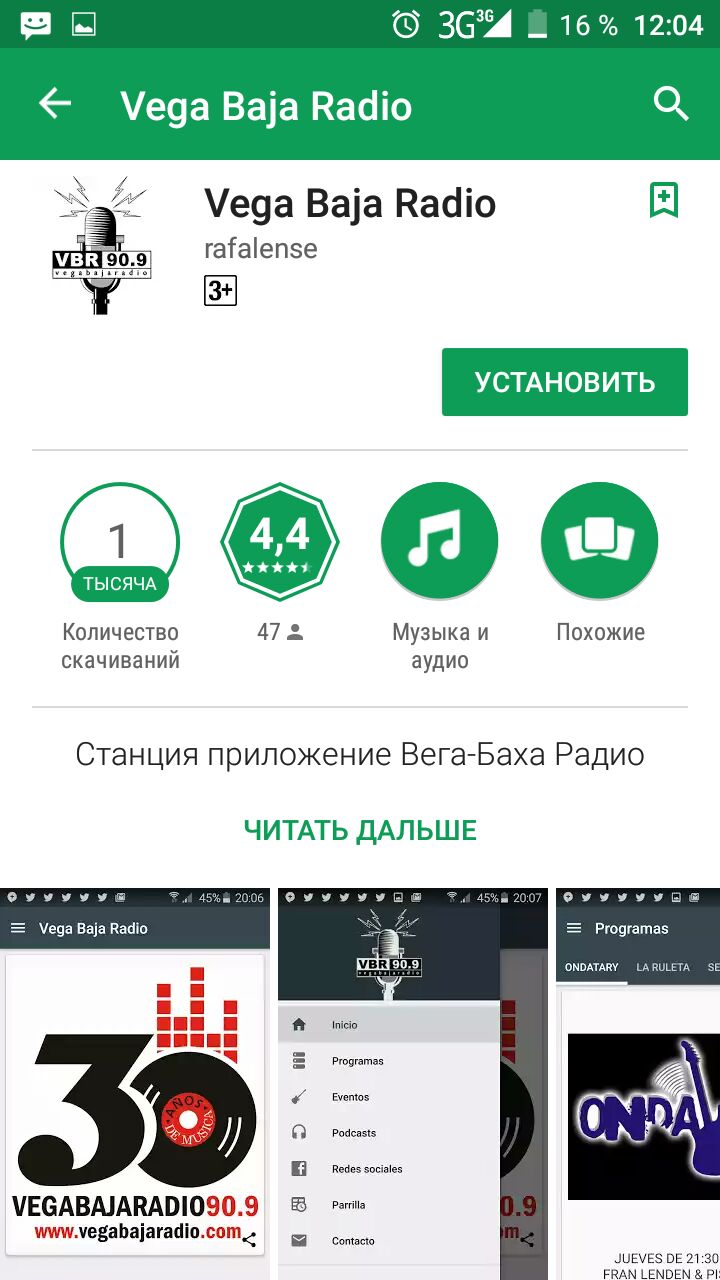Screen dimensions: 720x1280
Task: Add Vega Baja Radio to wishlist
Action: 664,200
